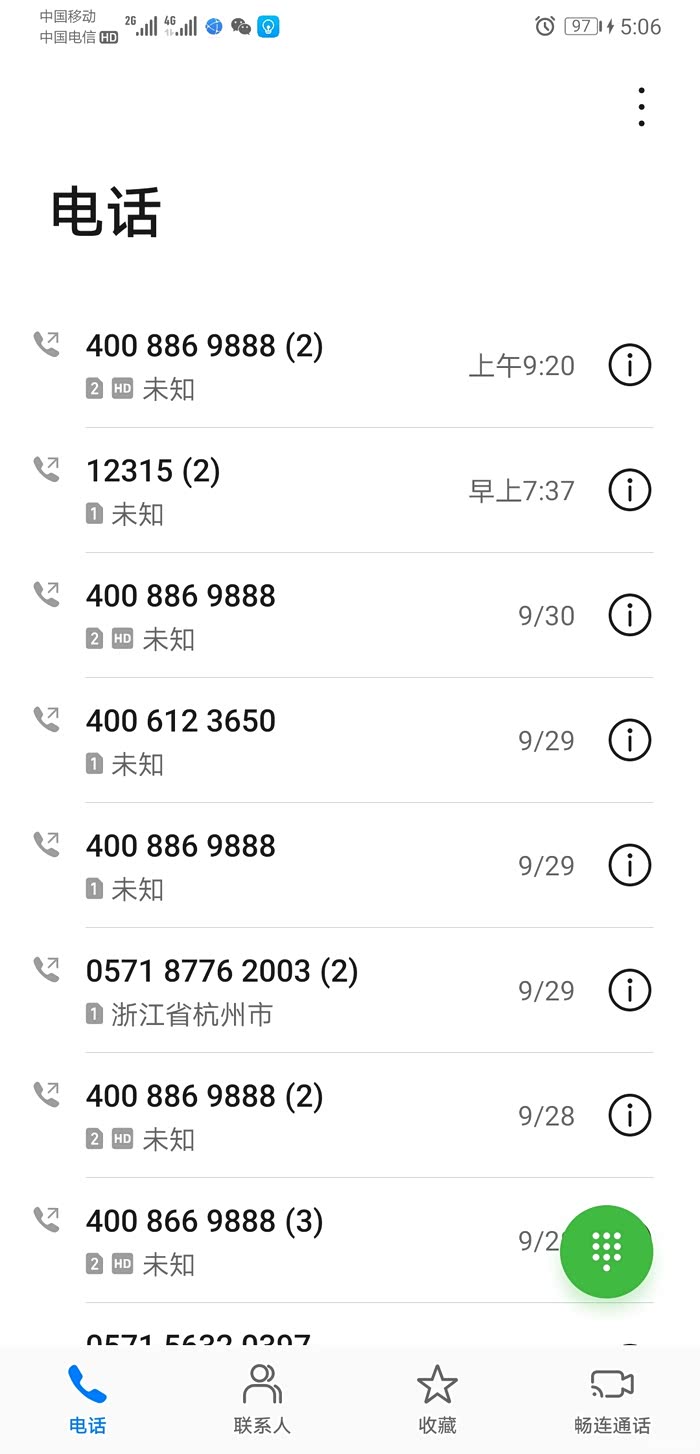This screenshot has height=1454, width=700.
Task: Open the three-dot overflow menu
Action: [641, 107]
